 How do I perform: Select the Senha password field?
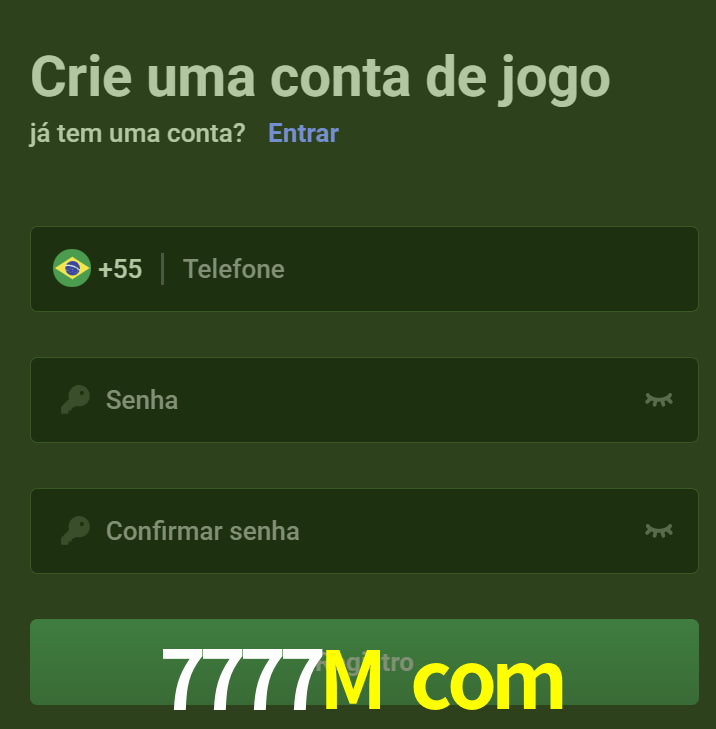click(x=360, y=400)
